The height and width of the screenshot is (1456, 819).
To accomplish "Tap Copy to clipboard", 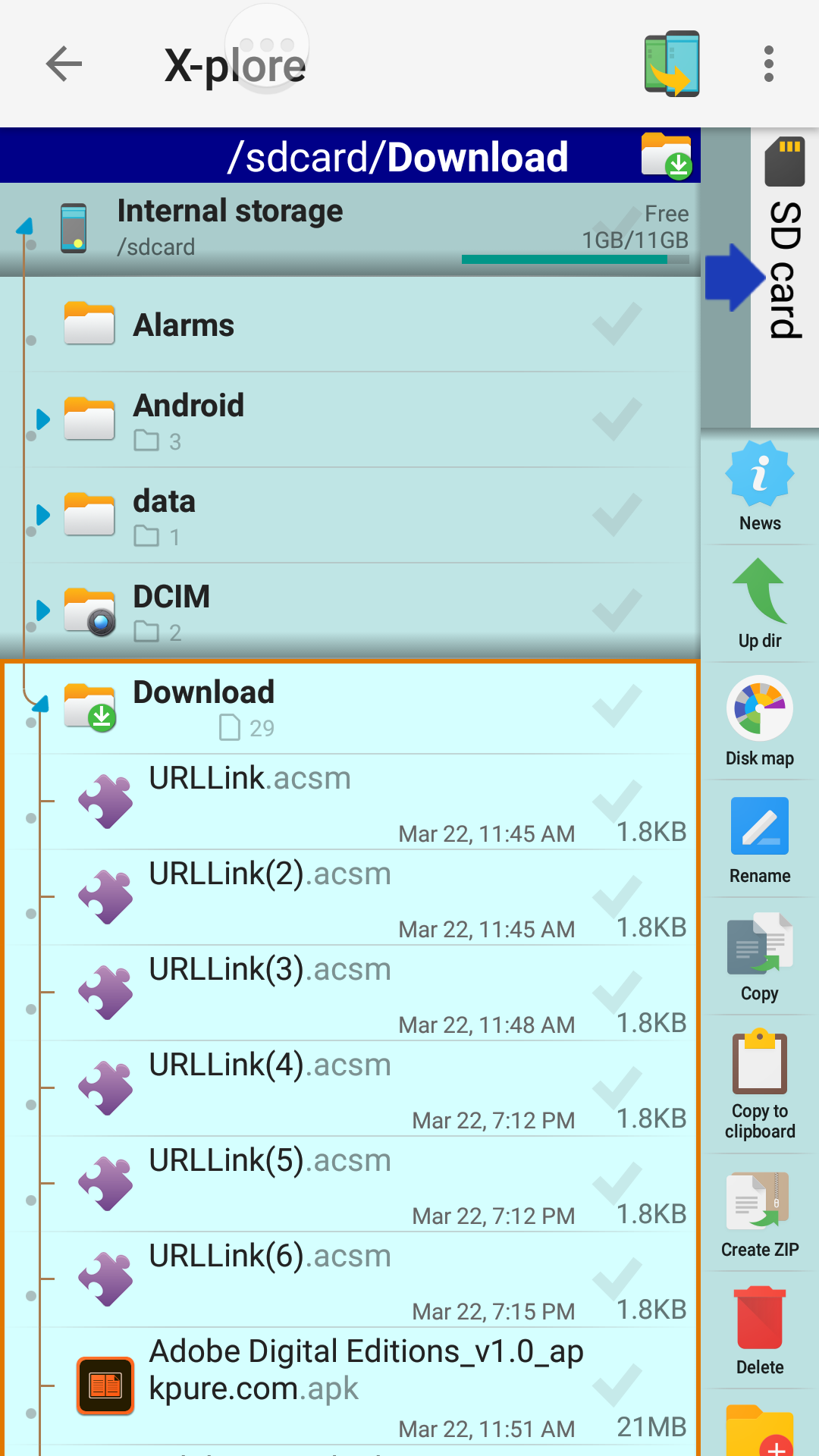I will point(760,1084).
